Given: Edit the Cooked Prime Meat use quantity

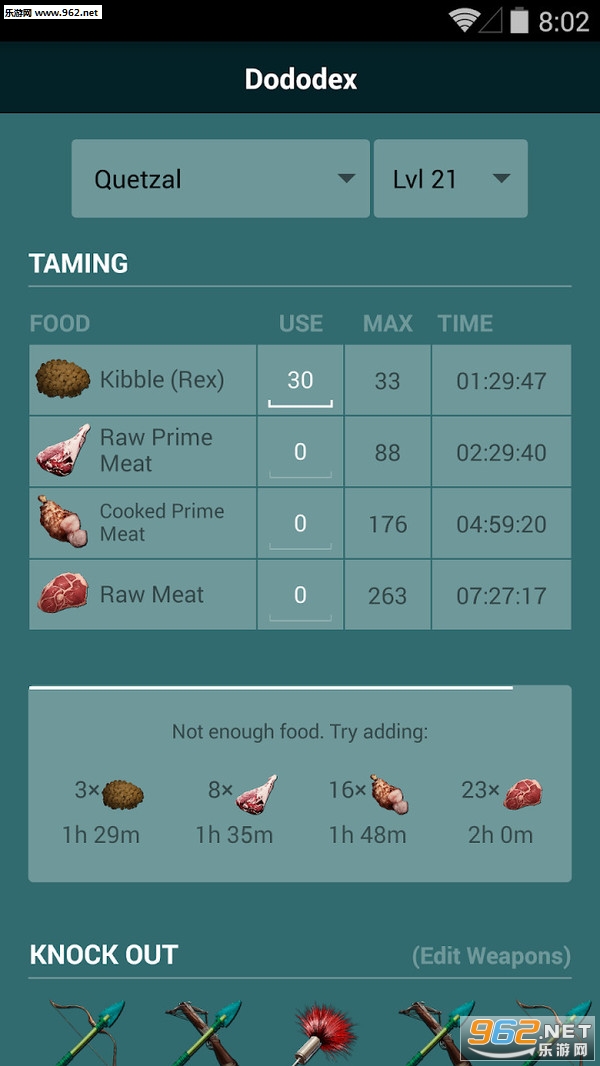Looking at the screenshot, I should coord(300,523).
